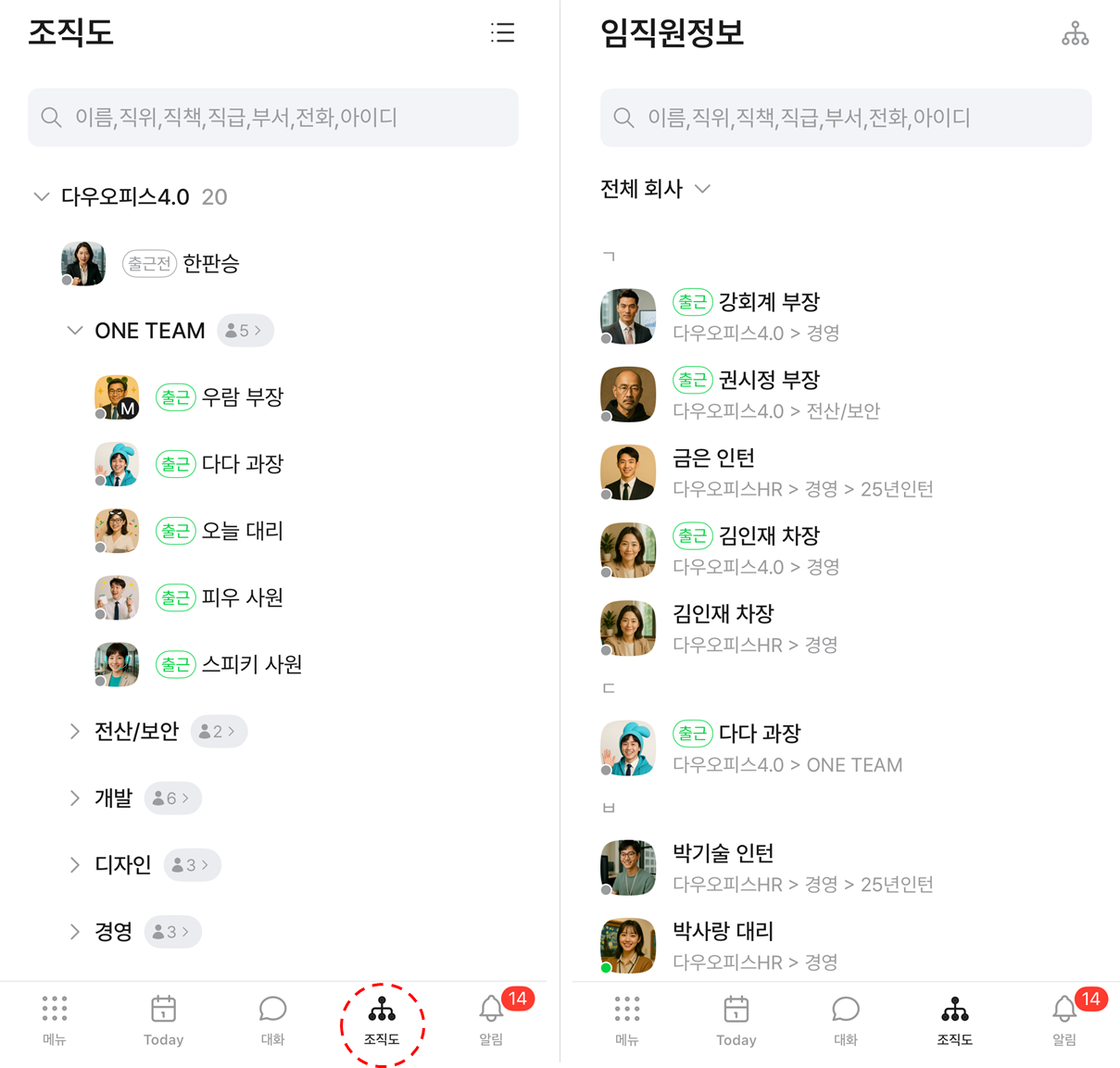Open 스피키 사원's profile

(x=251, y=665)
